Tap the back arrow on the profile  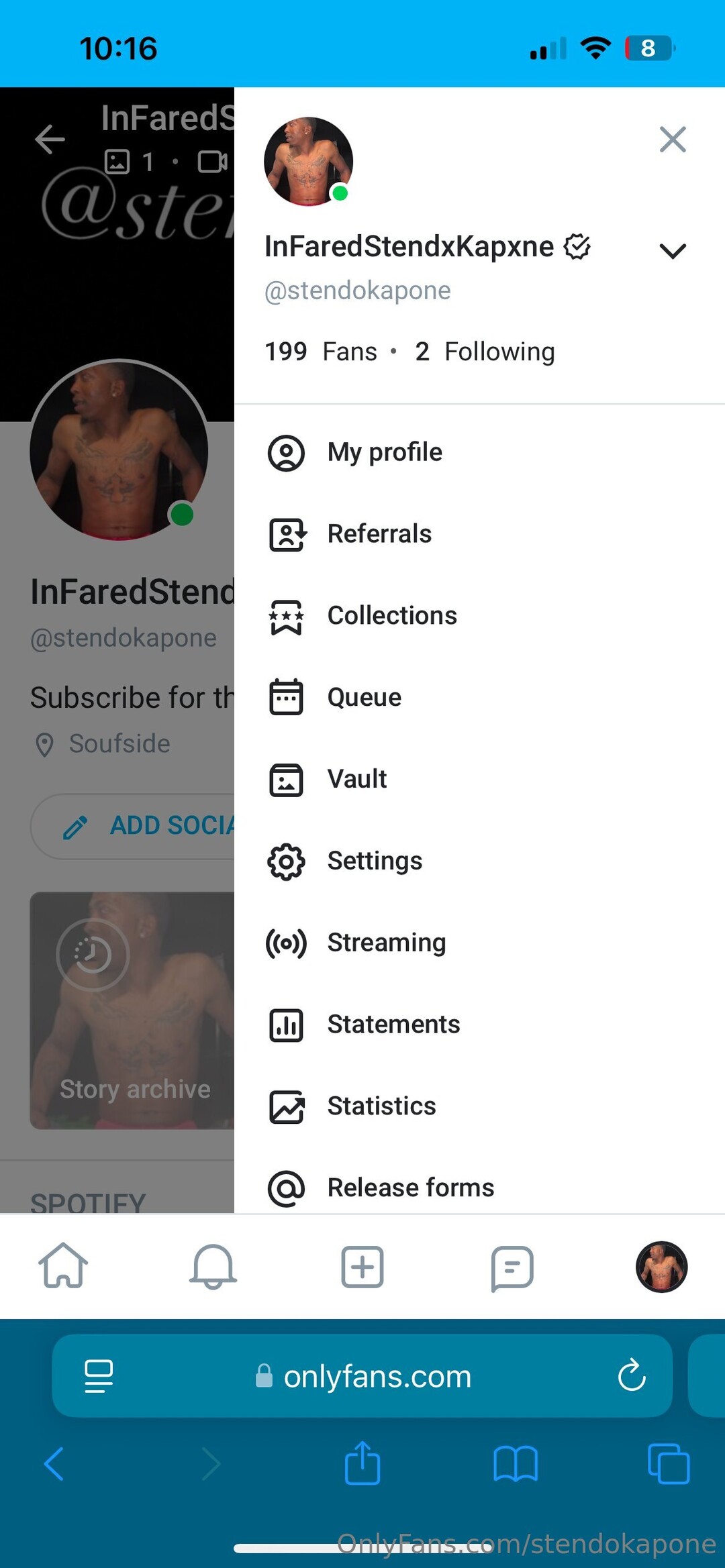50,140
